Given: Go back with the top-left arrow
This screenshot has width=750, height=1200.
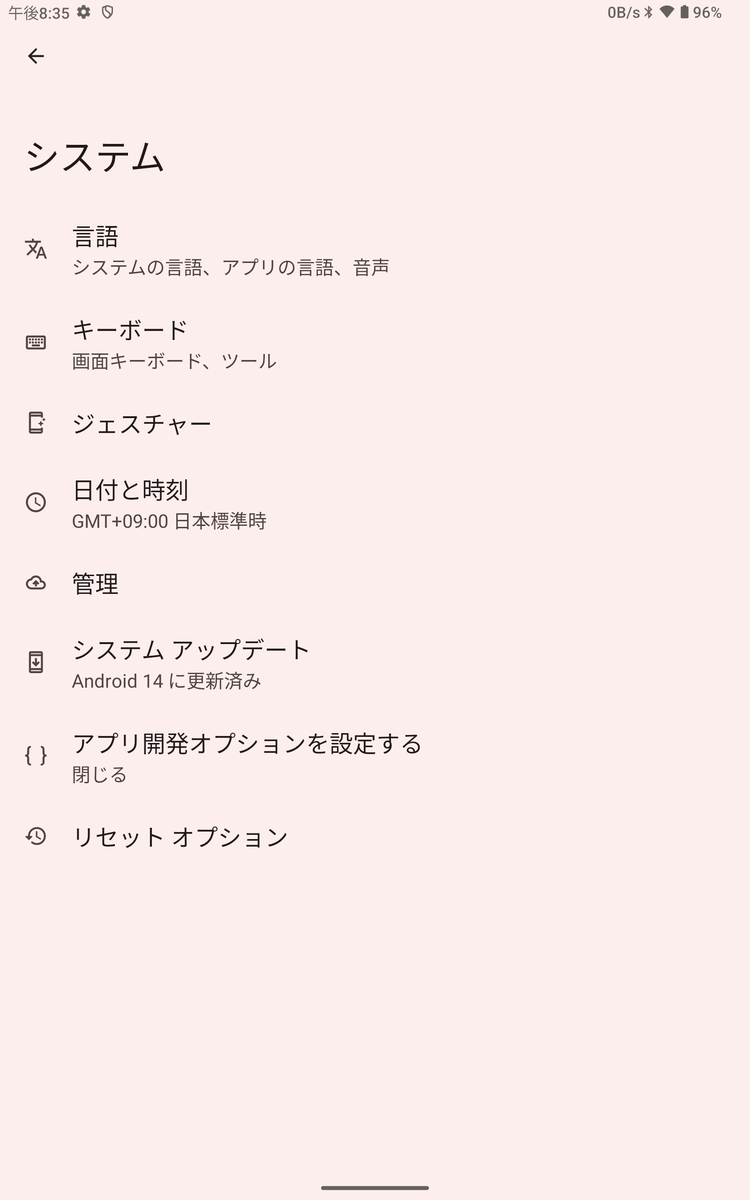Looking at the screenshot, I should (x=36, y=56).
